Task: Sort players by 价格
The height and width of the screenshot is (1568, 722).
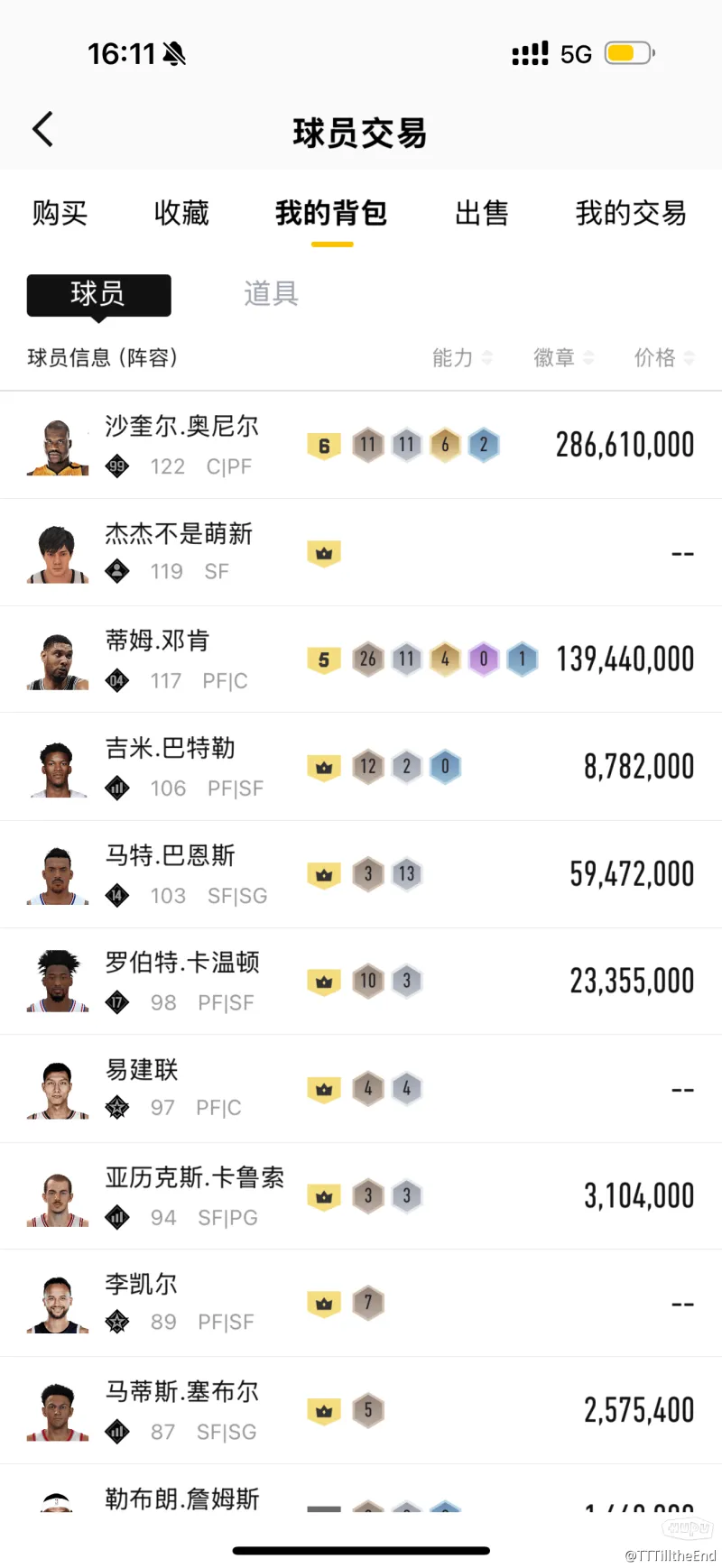Action: coord(663,358)
